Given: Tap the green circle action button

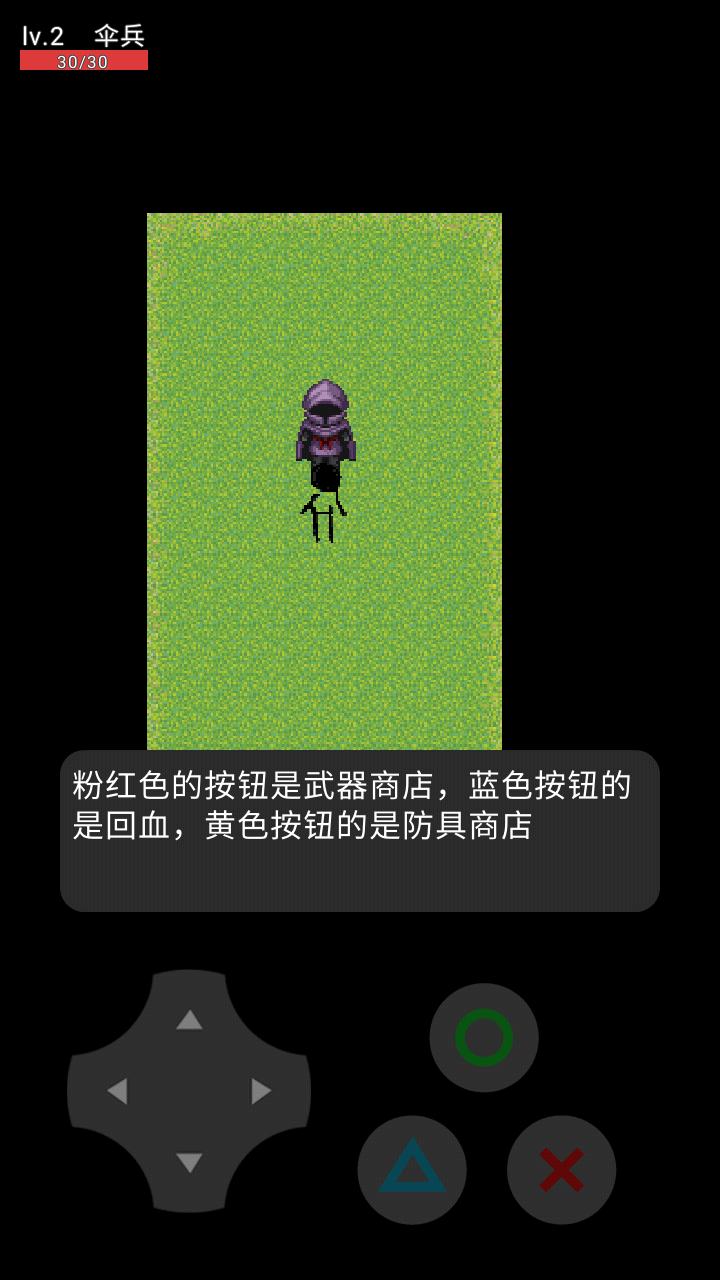Looking at the screenshot, I should coord(484,1037).
